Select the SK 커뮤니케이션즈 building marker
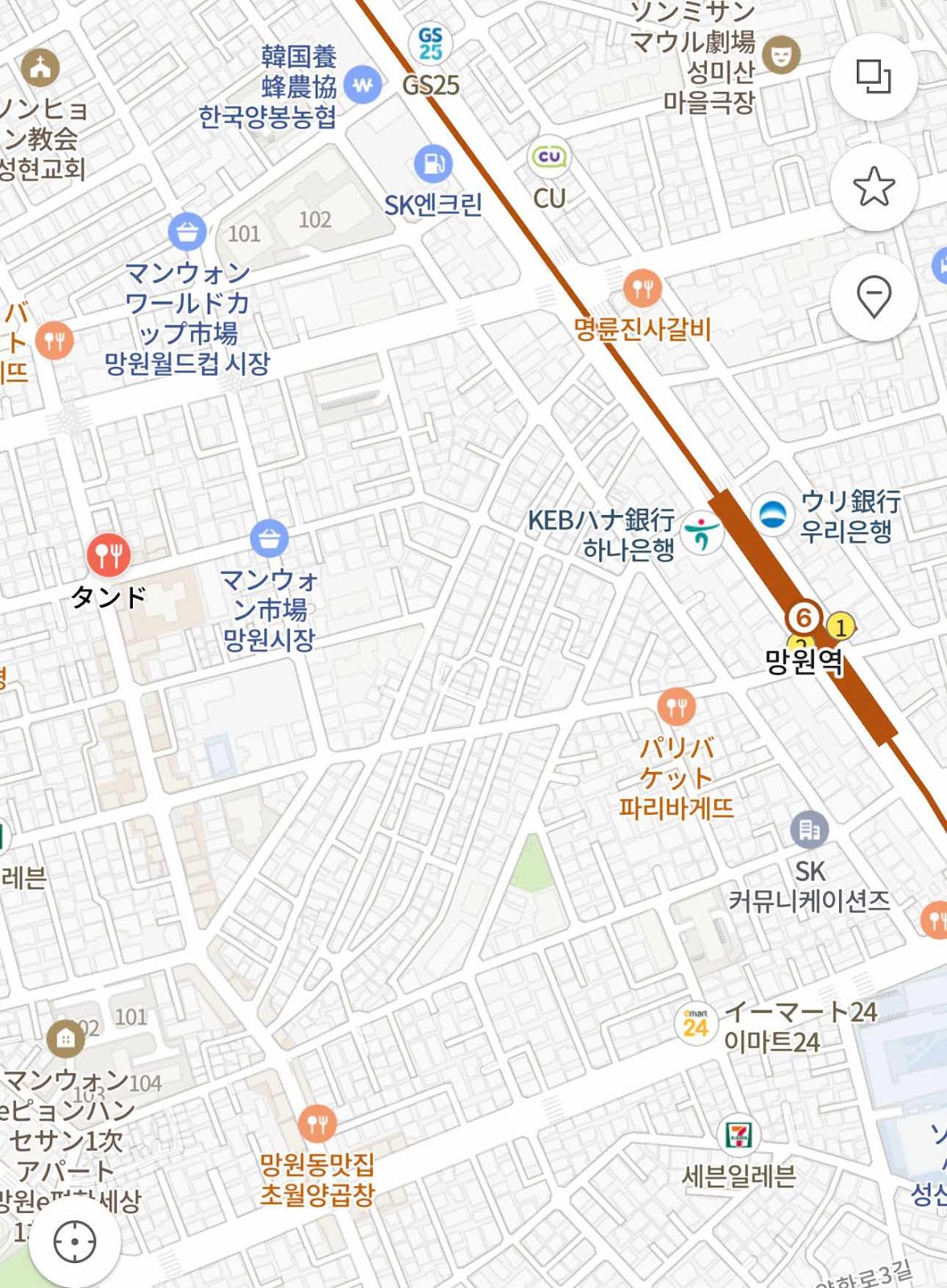The width and height of the screenshot is (947, 1288). (x=809, y=829)
